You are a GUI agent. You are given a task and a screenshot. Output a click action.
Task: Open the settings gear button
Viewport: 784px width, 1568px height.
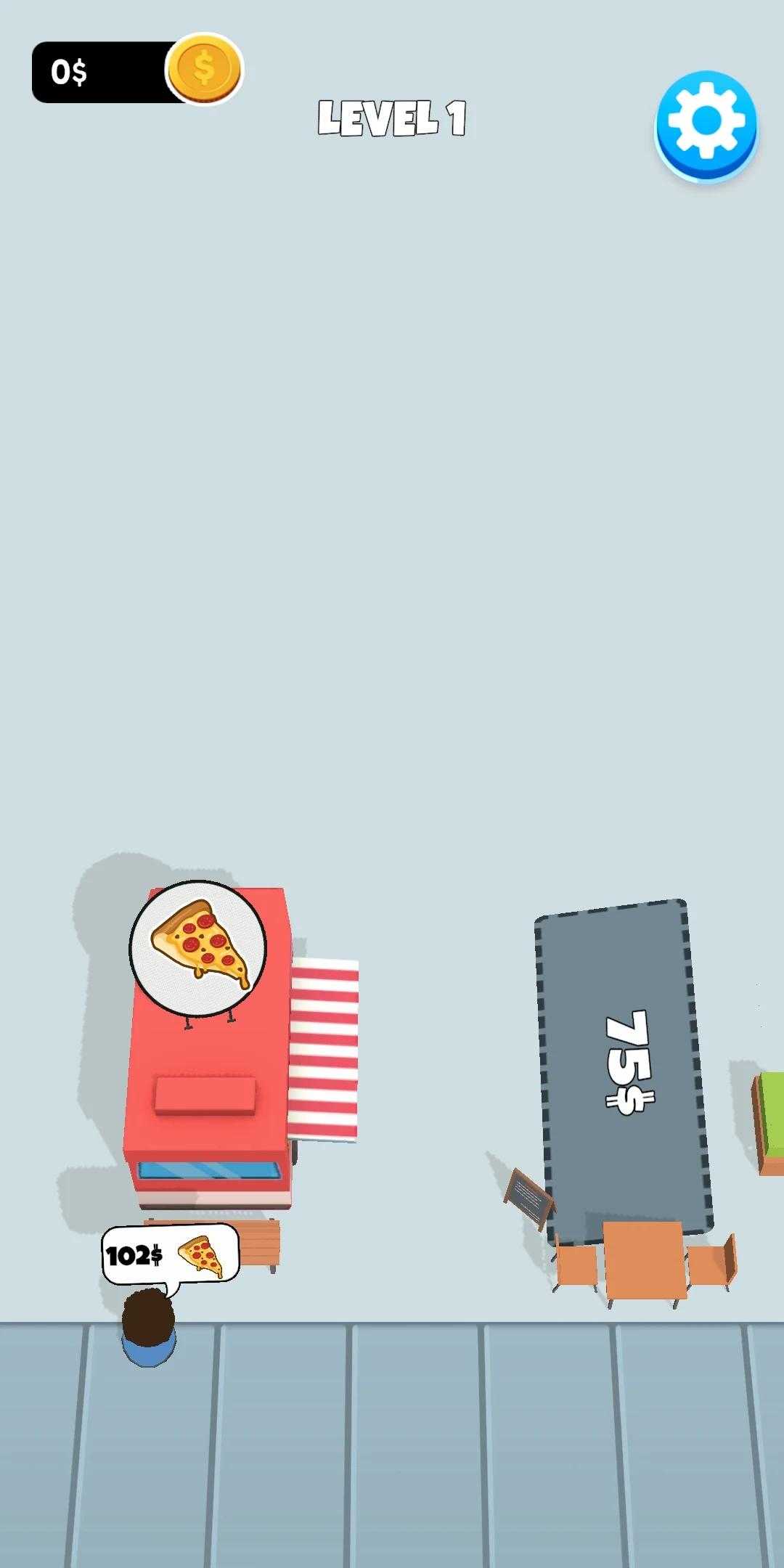[706, 124]
